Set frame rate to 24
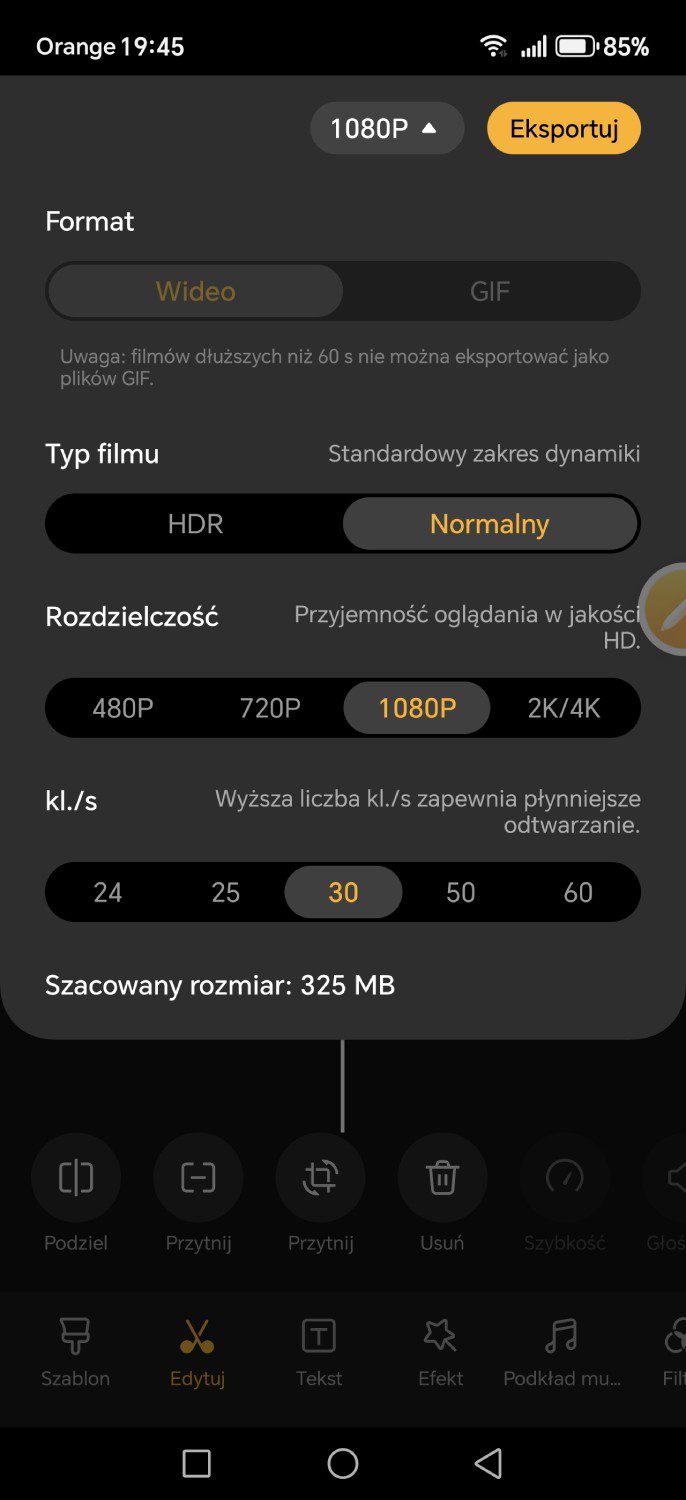This screenshot has height=1500, width=686. [108, 892]
